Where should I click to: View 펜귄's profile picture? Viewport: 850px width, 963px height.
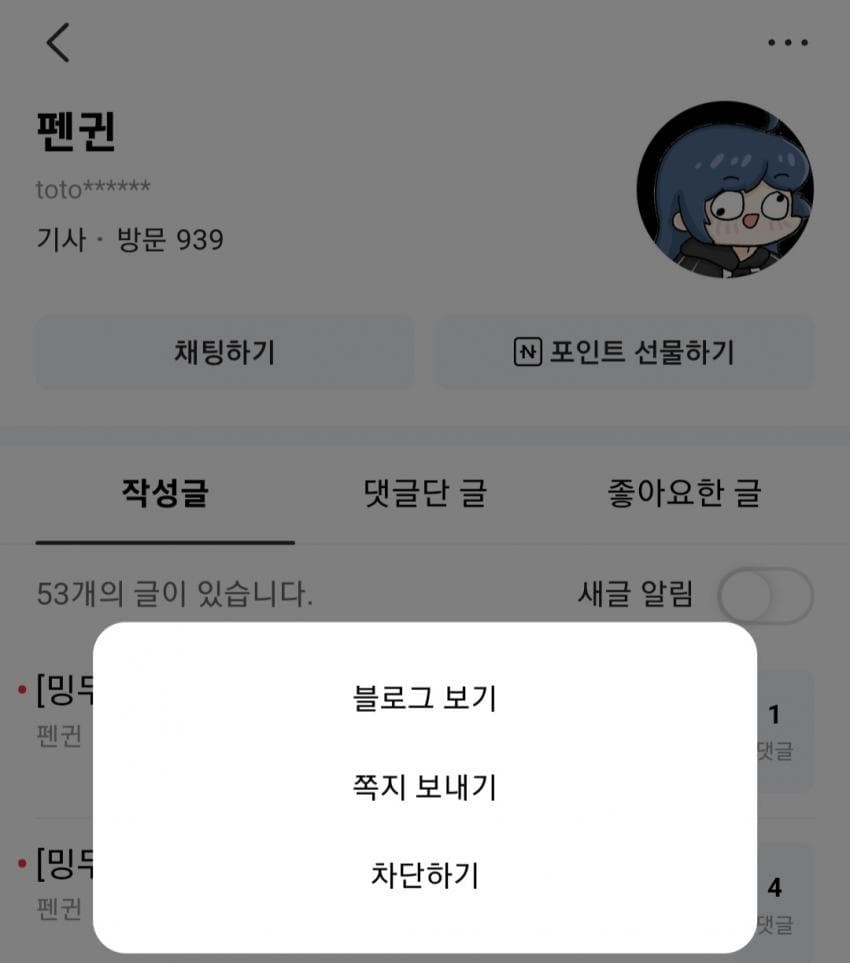[x=725, y=190]
